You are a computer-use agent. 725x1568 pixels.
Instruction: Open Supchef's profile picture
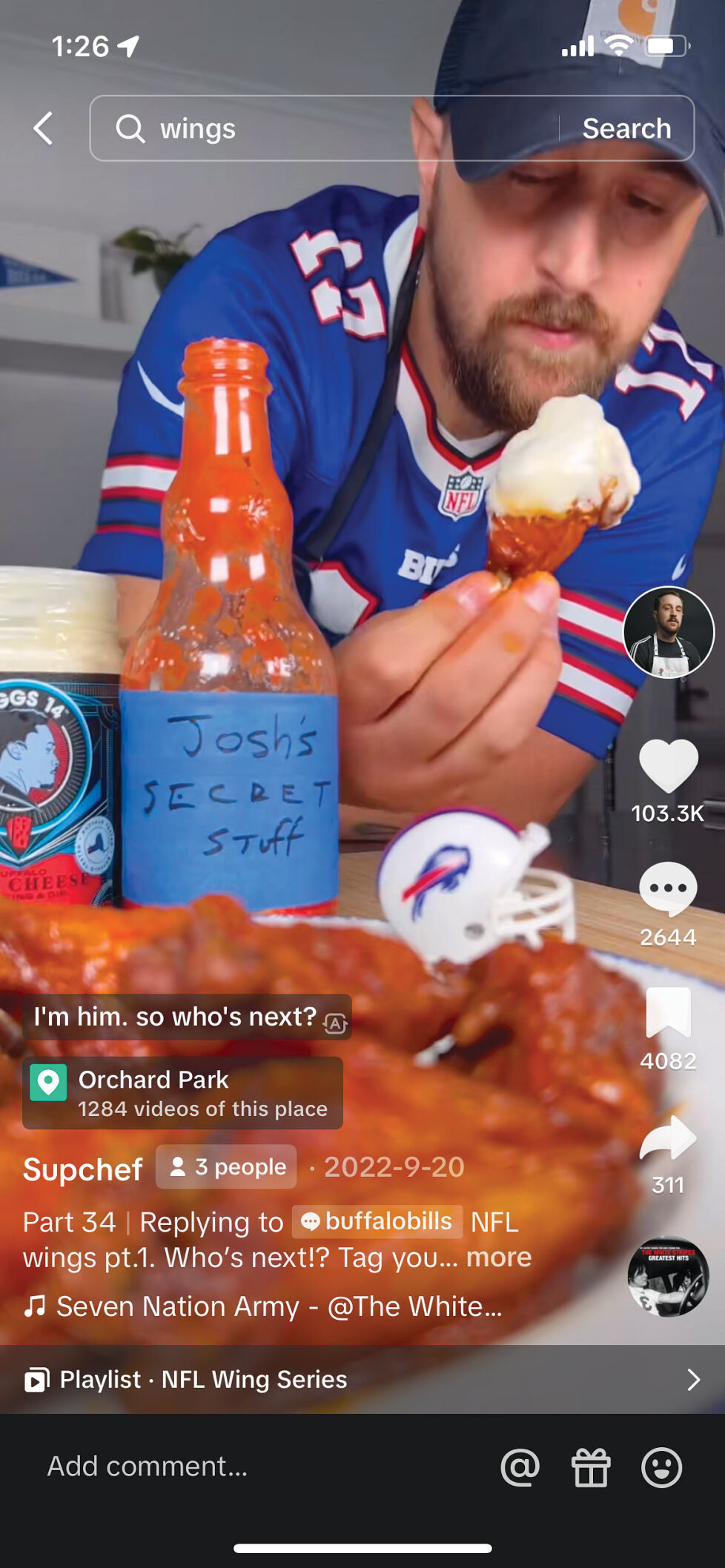tap(668, 632)
